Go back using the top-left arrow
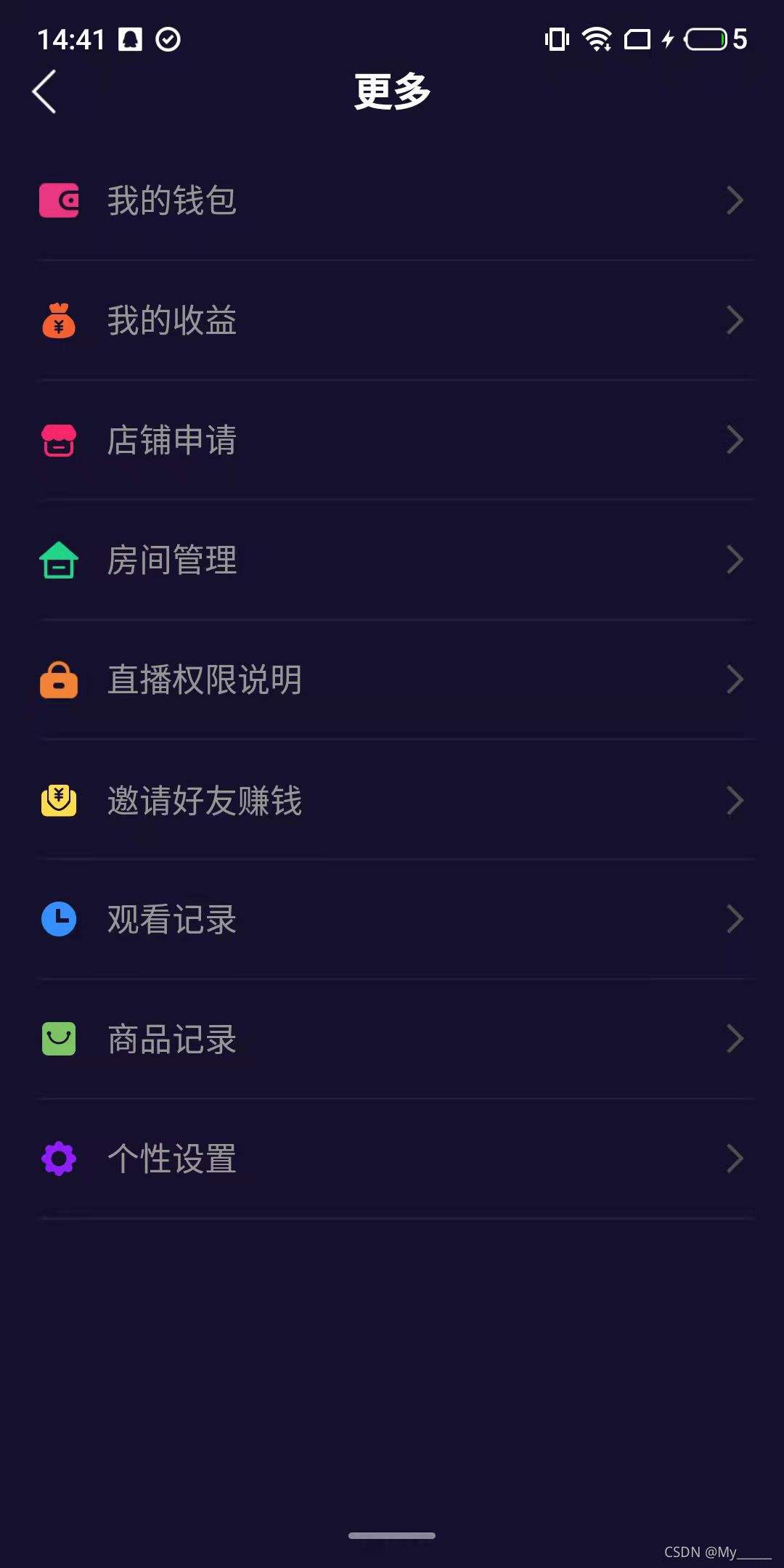784x1568 pixels. [45, 93]
